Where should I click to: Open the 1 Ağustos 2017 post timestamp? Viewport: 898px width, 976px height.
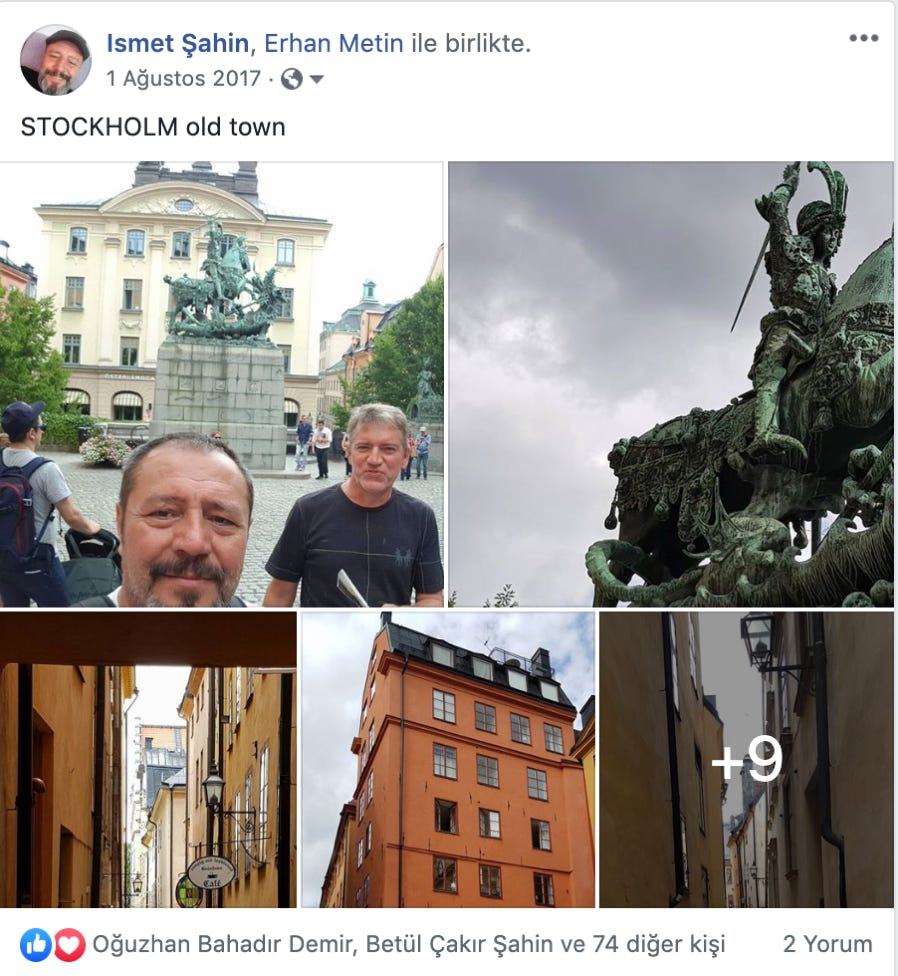pyautogui.click(x=183, y=79)
